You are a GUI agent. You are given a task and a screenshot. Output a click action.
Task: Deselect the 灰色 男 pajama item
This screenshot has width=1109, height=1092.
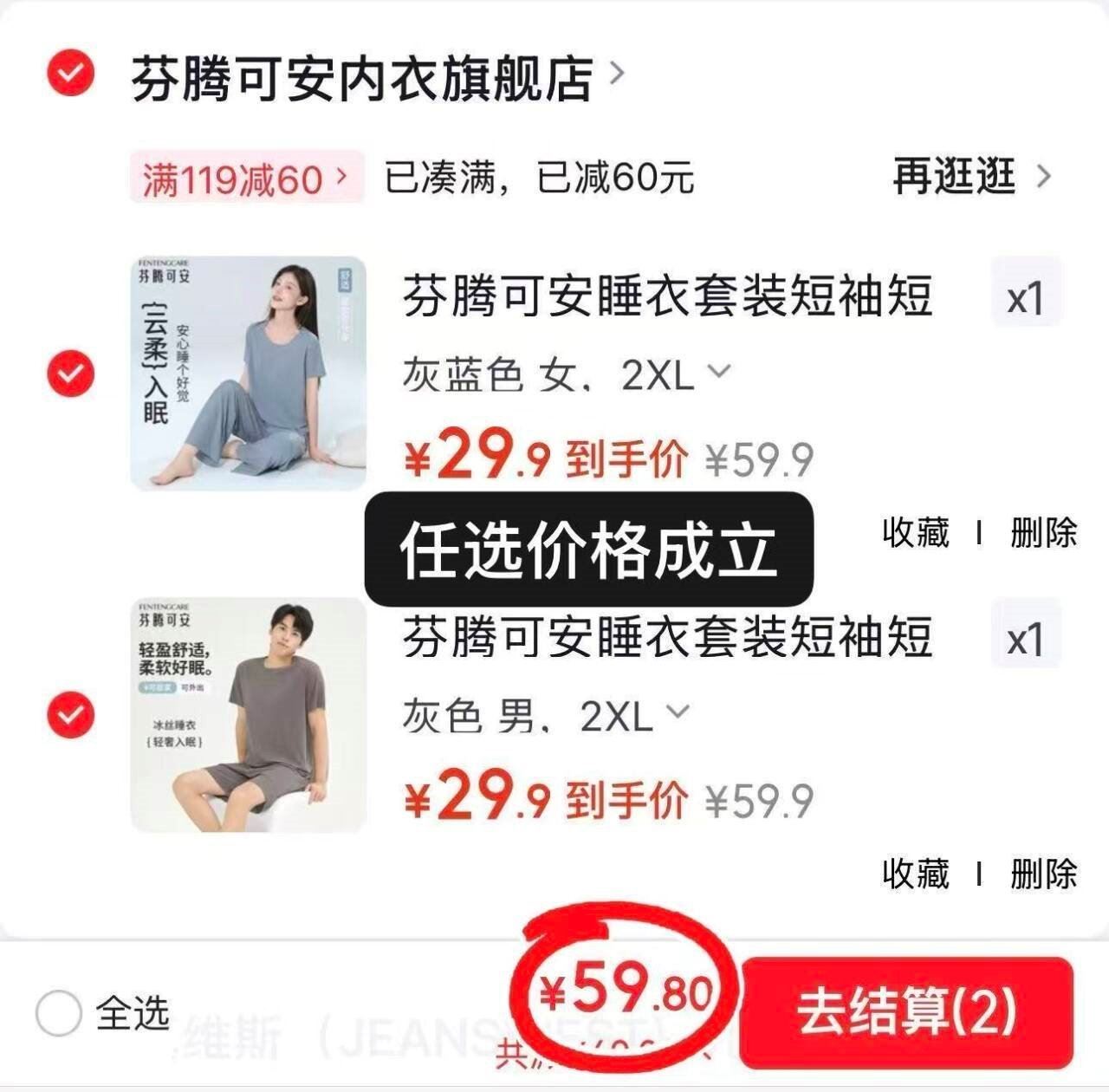point(70,715)
